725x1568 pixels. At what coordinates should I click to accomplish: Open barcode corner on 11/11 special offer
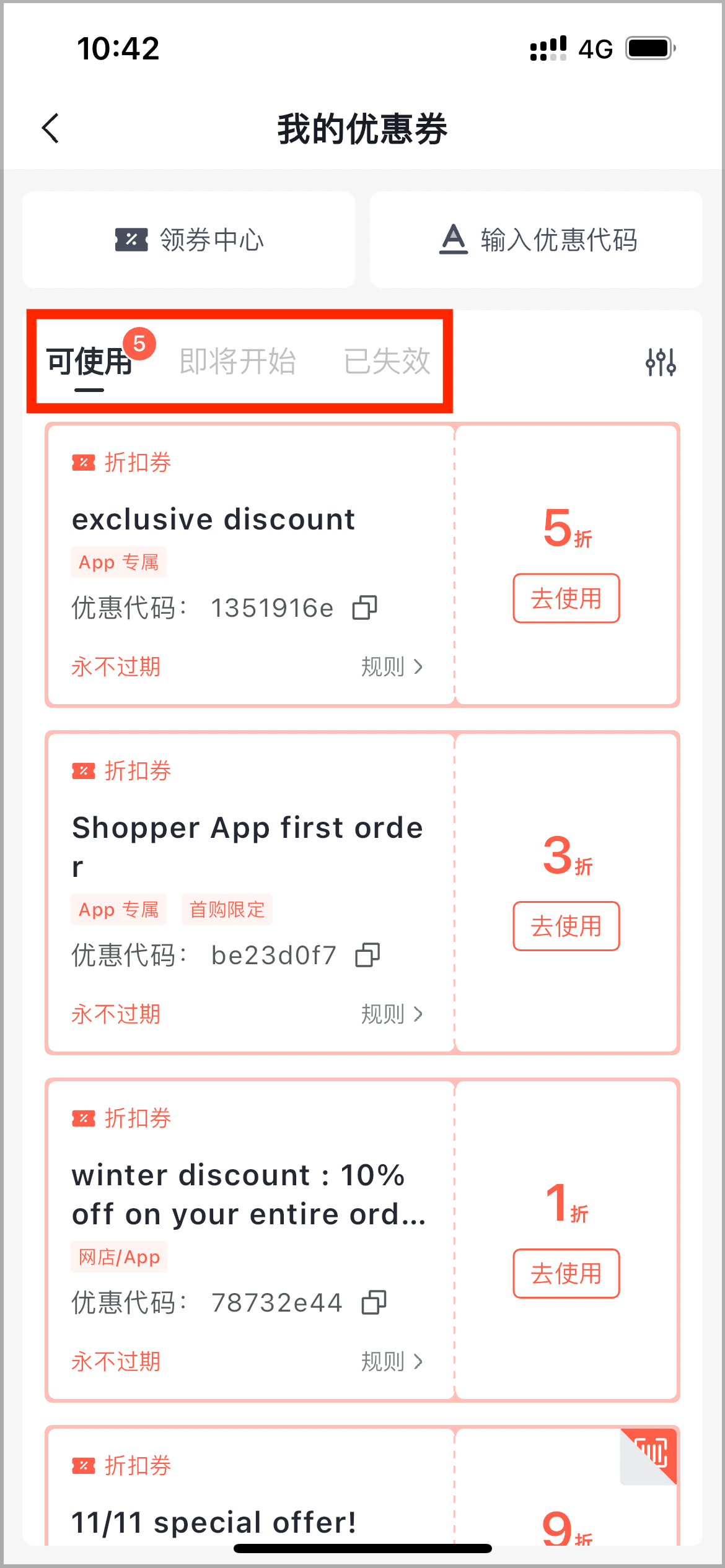649,1457
